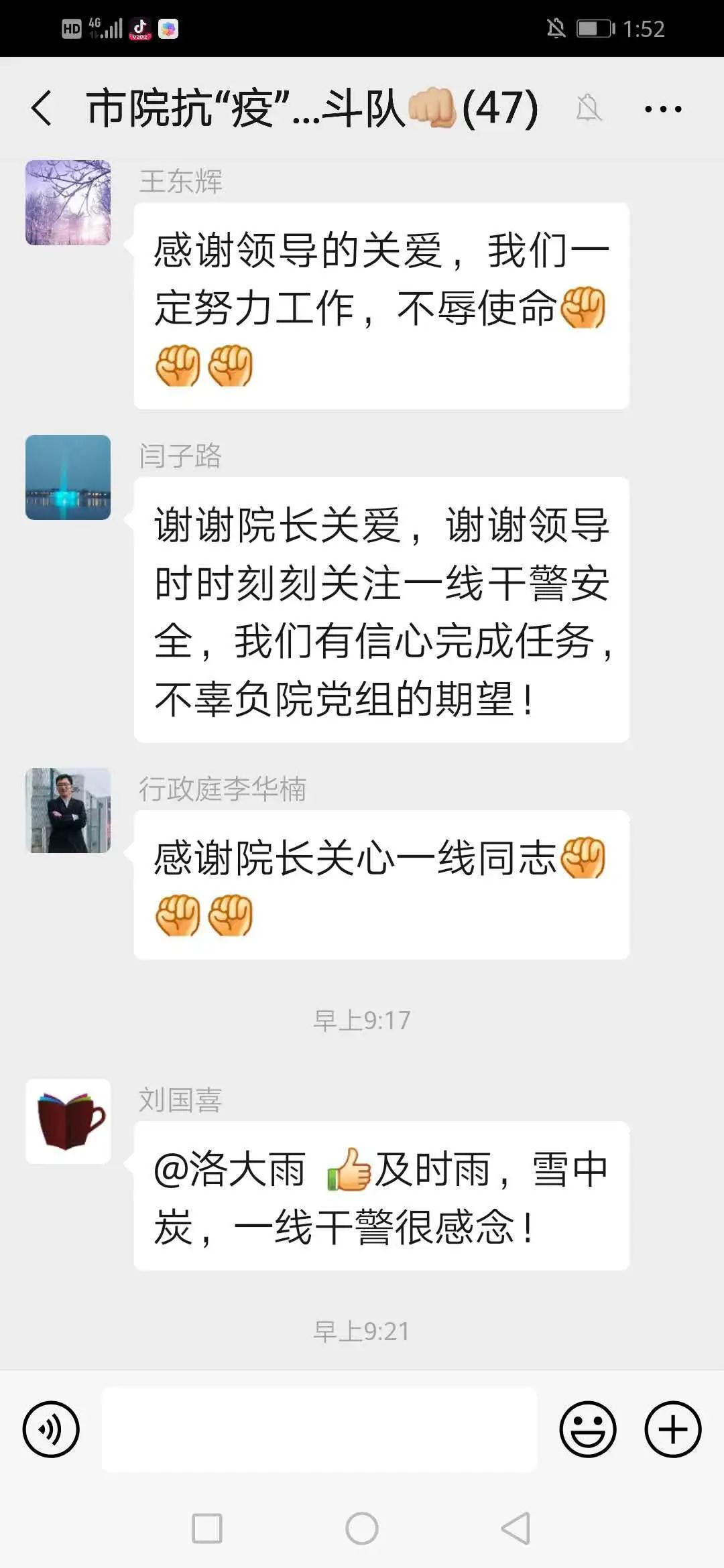Open the three-dot chat options menu
The image size is (724, 1568).
pyautogui.click(x=662, y=109)
